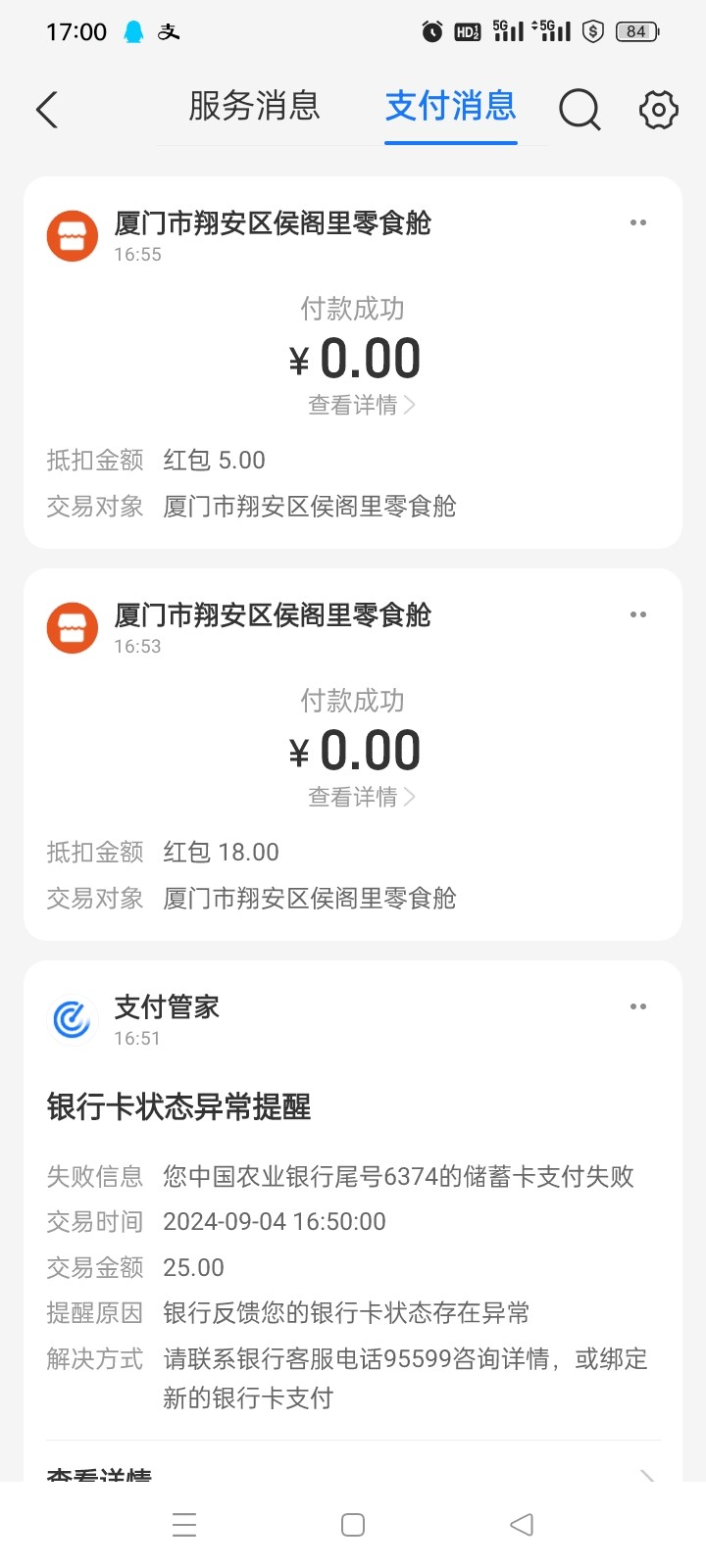Viewport: 706px width, 1568px height.
Task: Open message settings gear icon
Action: [x=658, y=110]
